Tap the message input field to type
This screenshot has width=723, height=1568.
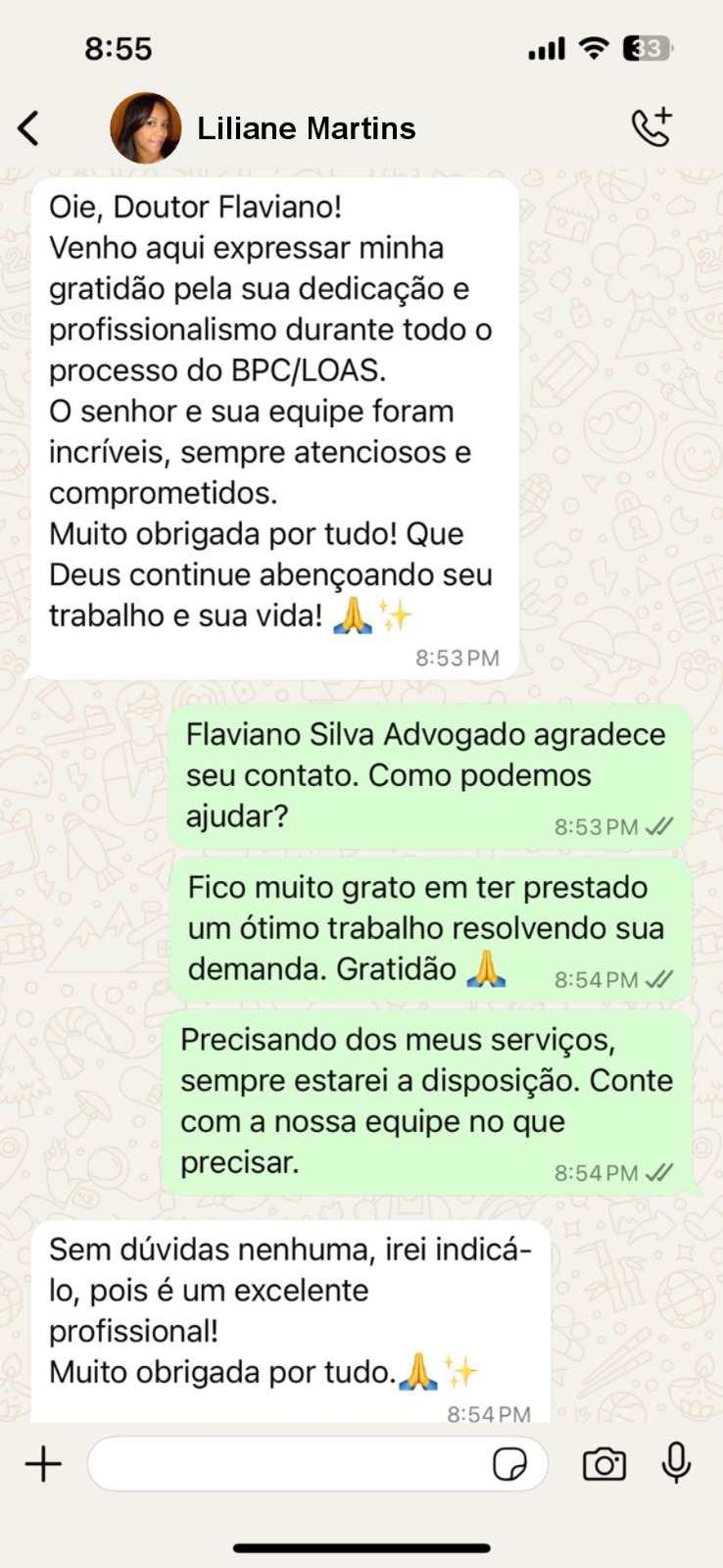tap(294, 1464)
